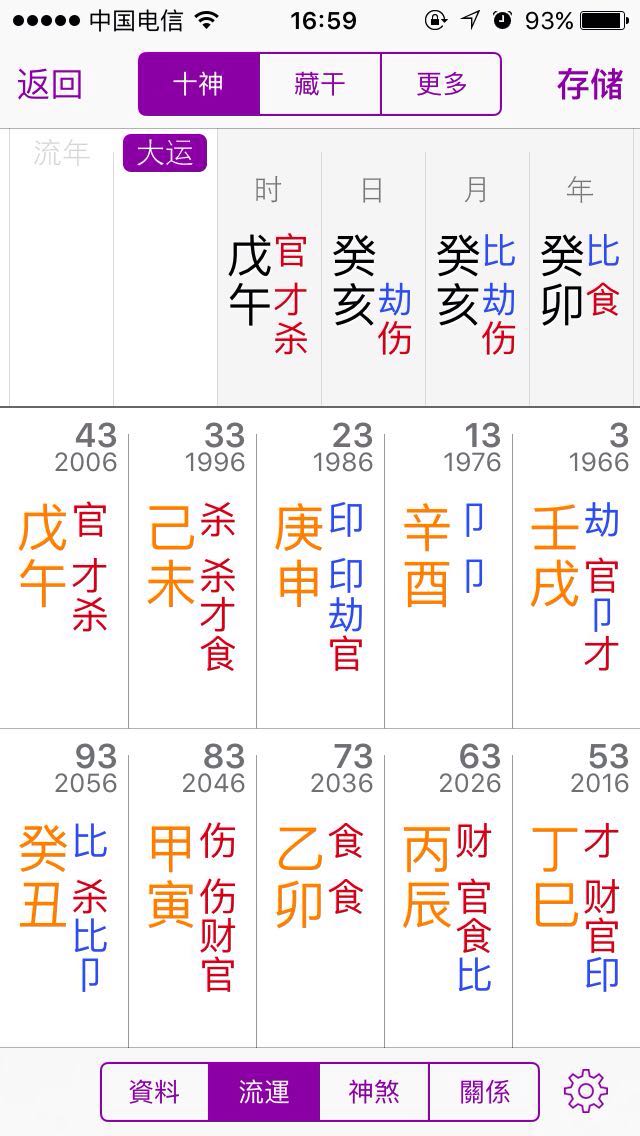Image resolution: width=640 pixels, height=1136 pixels.
Task: Tap 返回 to go back
Action: coord(49,84)
